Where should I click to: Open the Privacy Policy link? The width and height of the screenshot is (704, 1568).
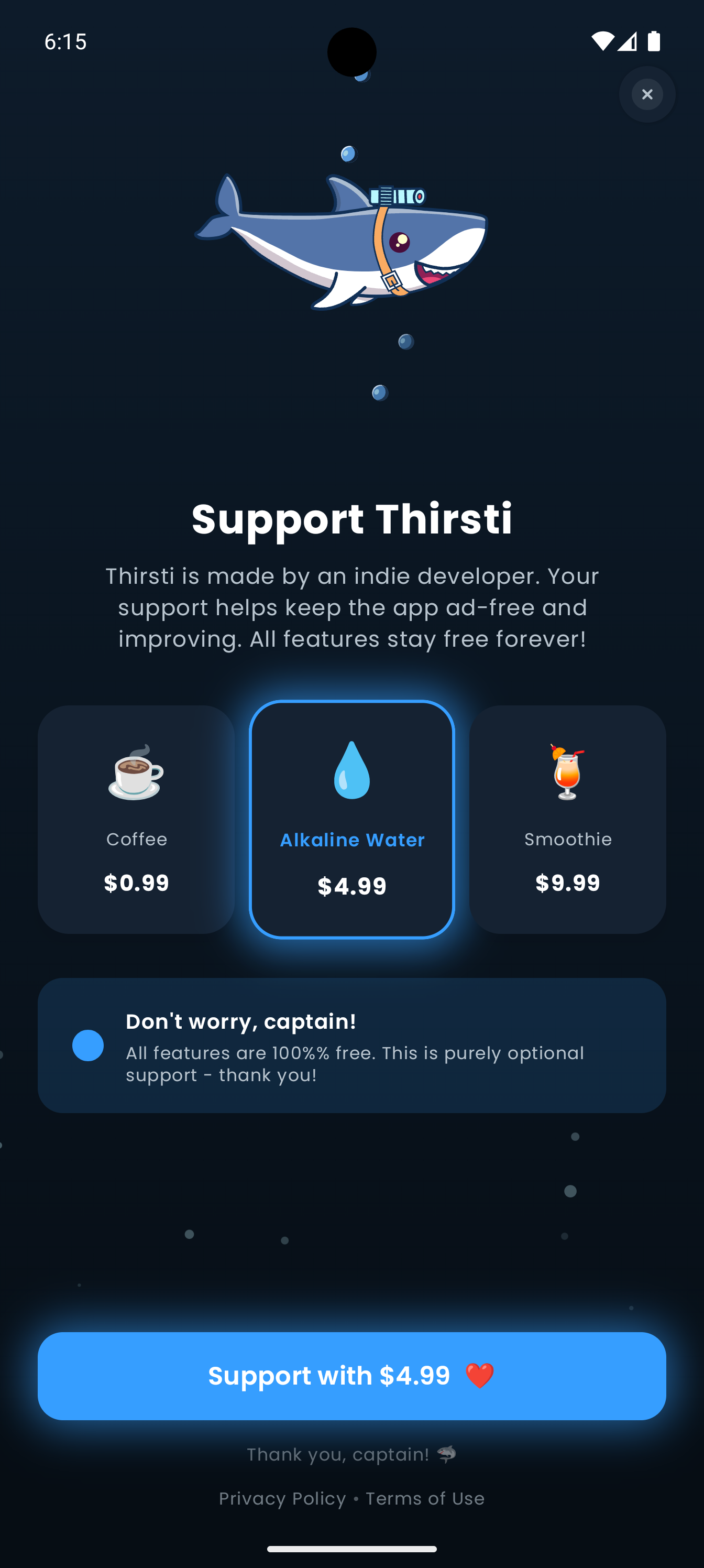[x=282, y=1498]
